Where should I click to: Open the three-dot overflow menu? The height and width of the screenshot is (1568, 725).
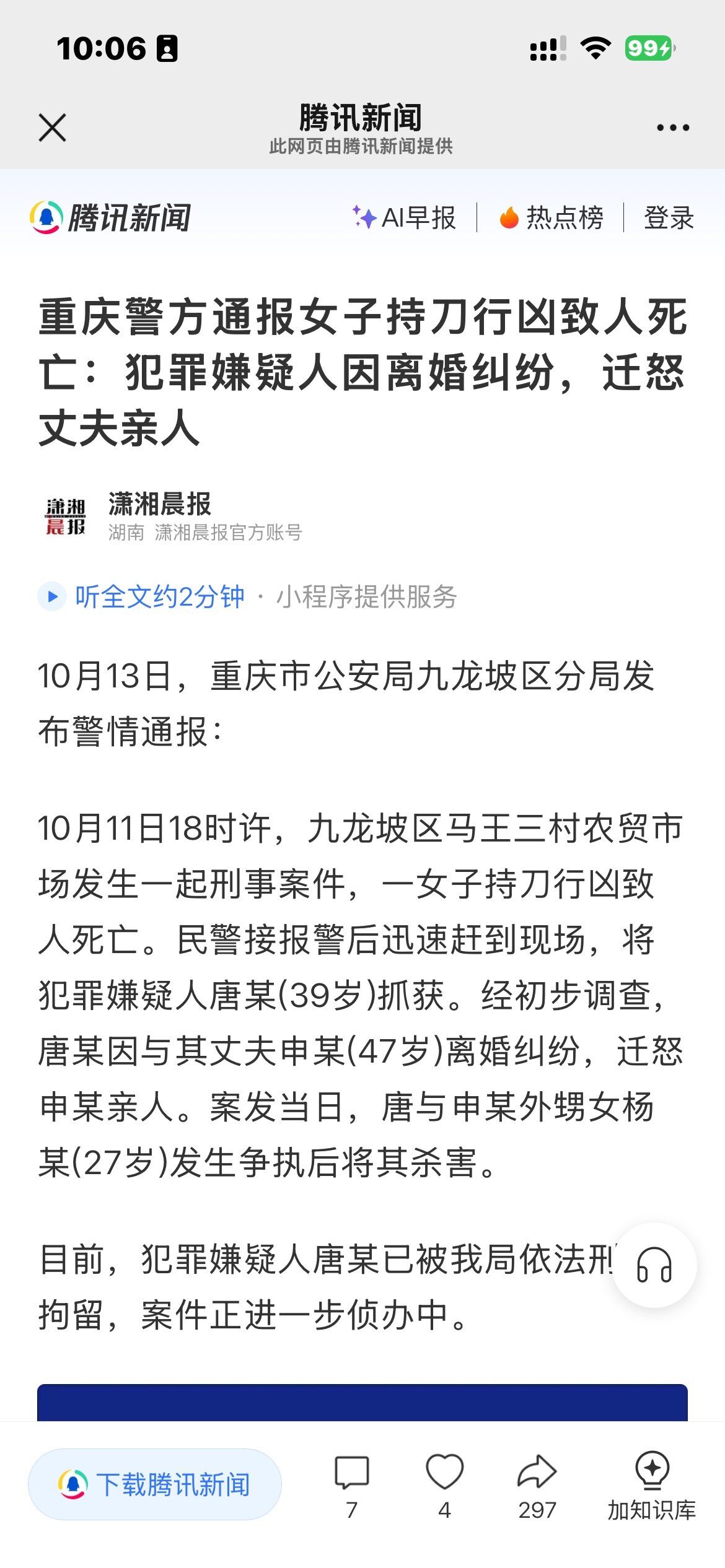tap(672, 128)
